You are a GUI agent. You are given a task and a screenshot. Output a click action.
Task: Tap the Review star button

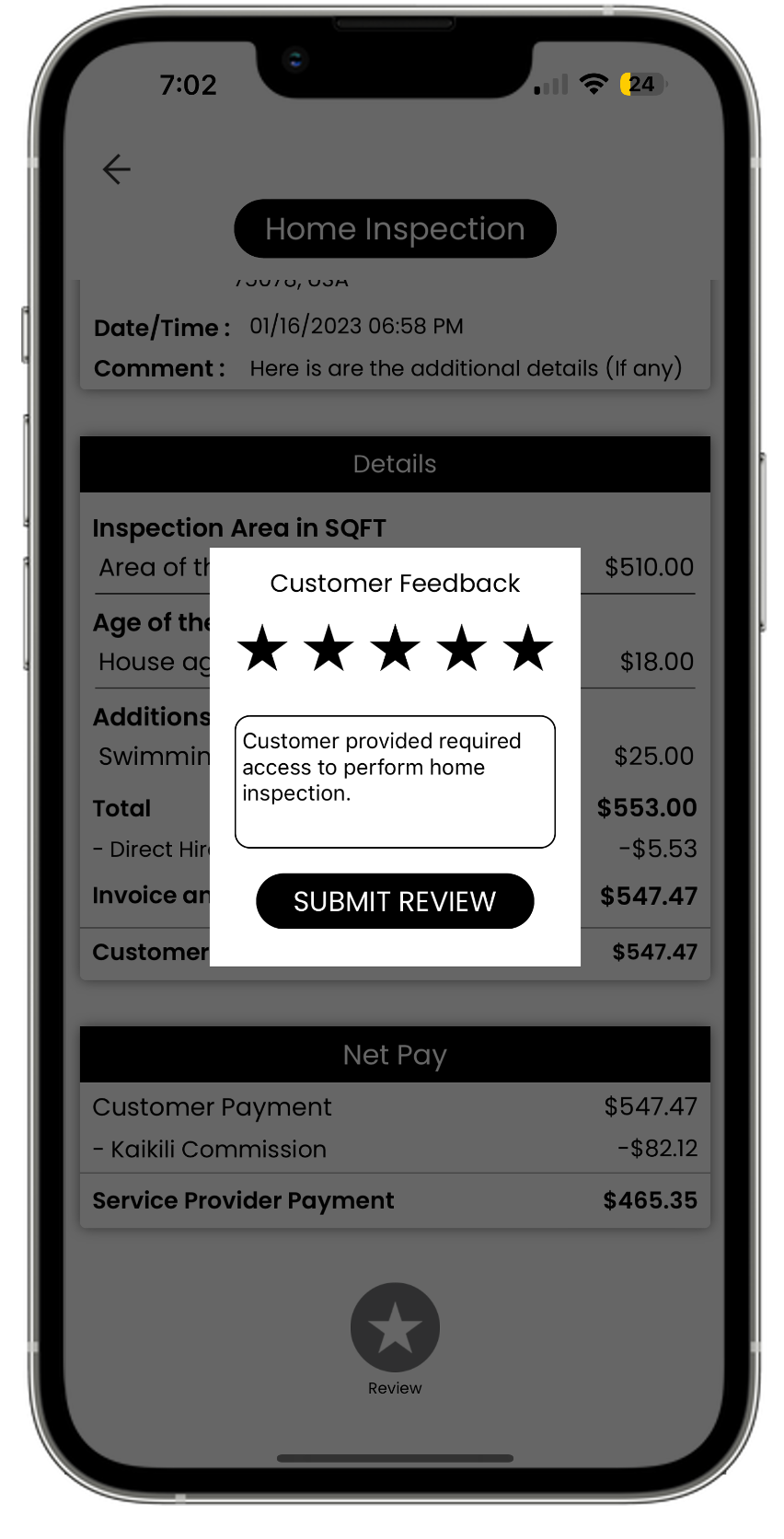click(395, 1327)
